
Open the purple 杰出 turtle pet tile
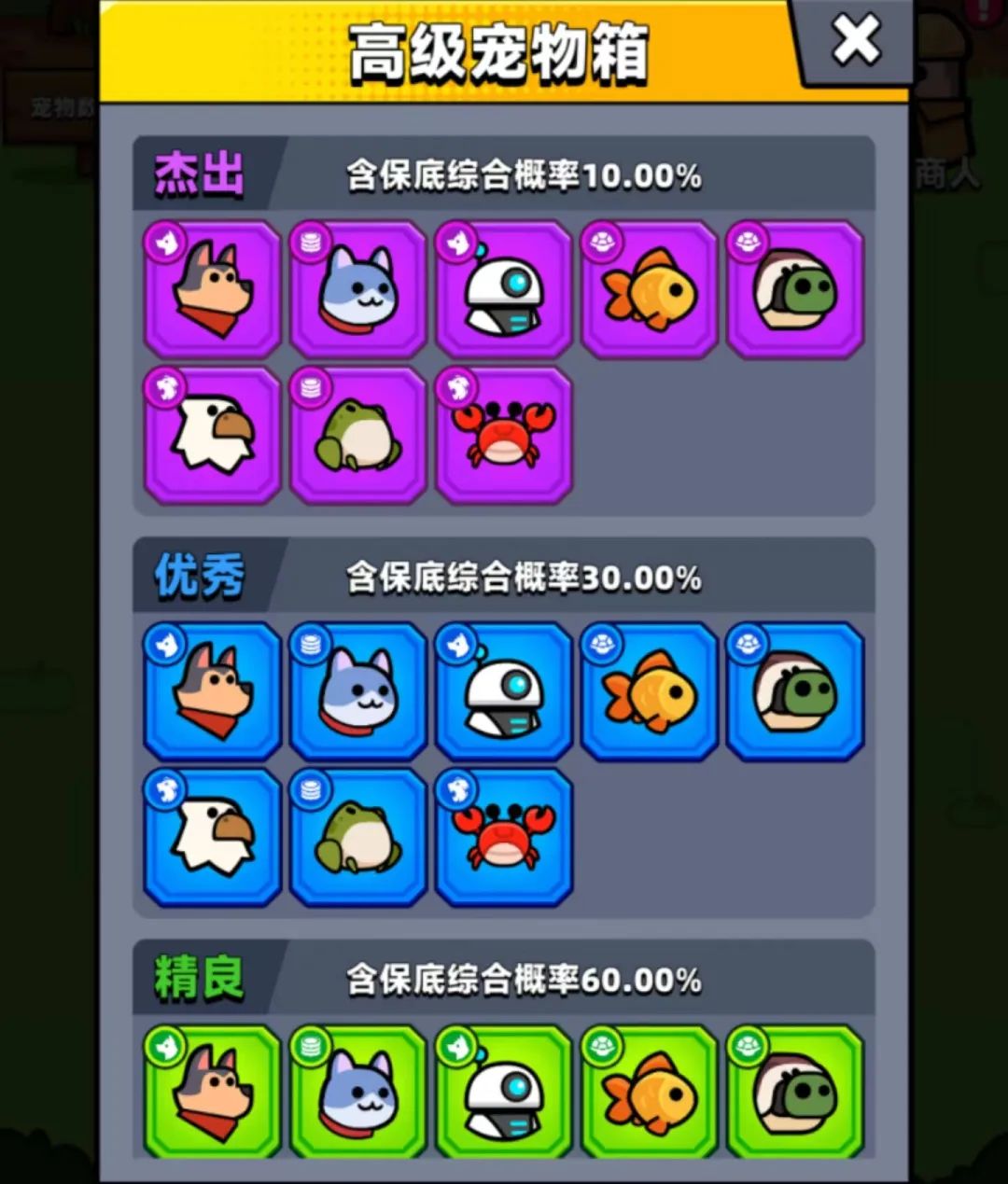pos(795,290)
